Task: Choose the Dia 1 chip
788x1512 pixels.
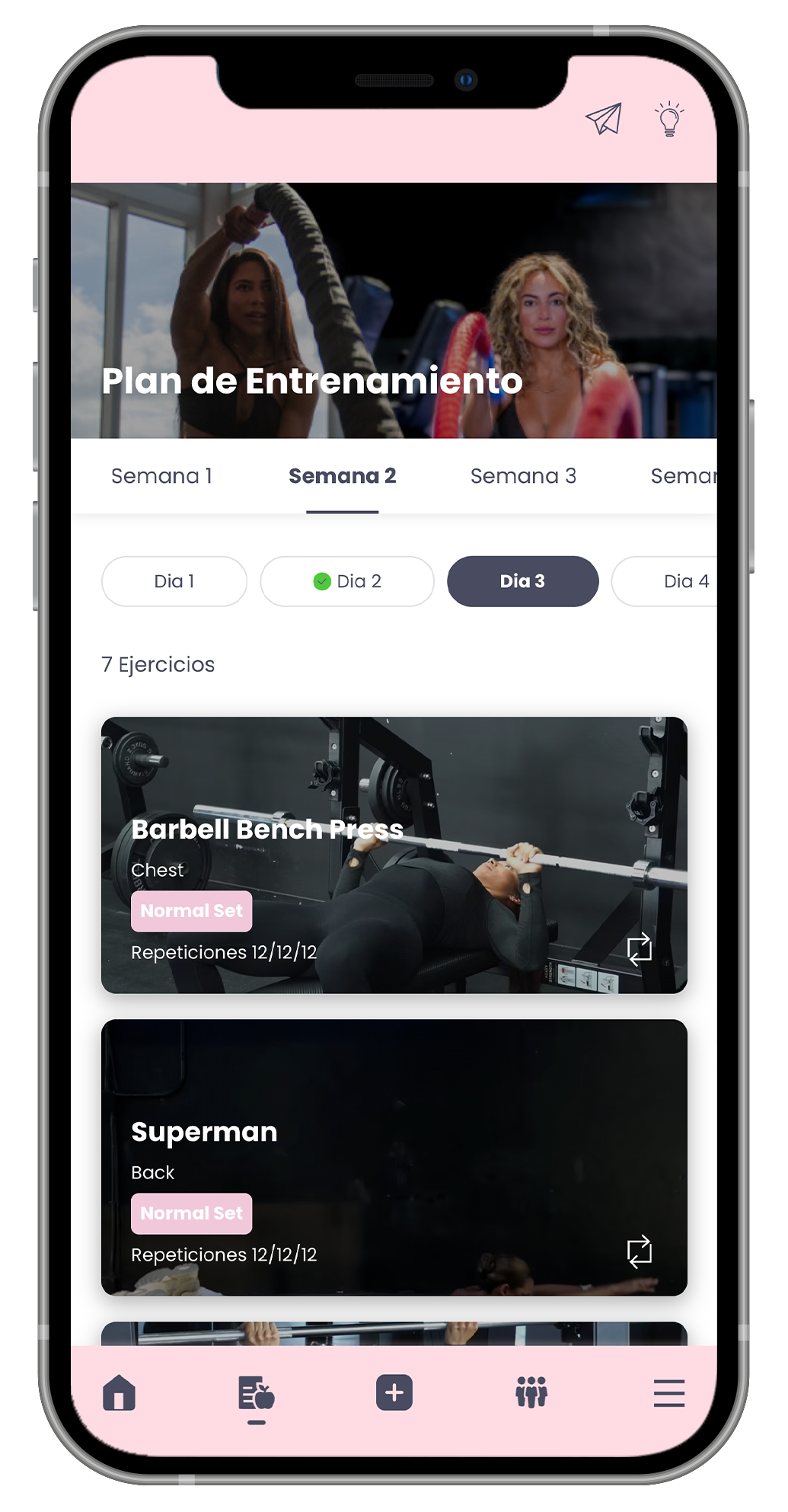Action: tap(174, 581)
